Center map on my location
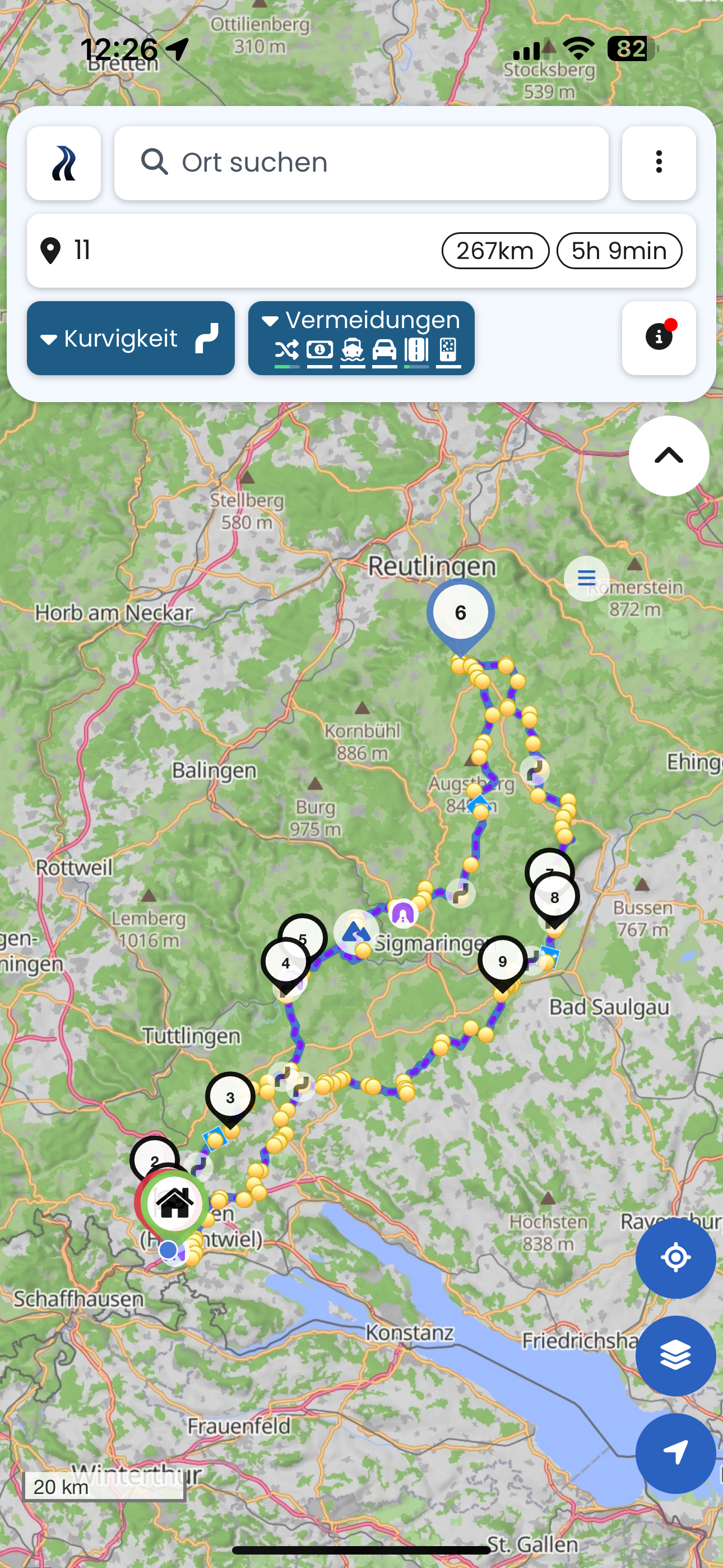The image size is (723, 1568). tap(675, 1257)
